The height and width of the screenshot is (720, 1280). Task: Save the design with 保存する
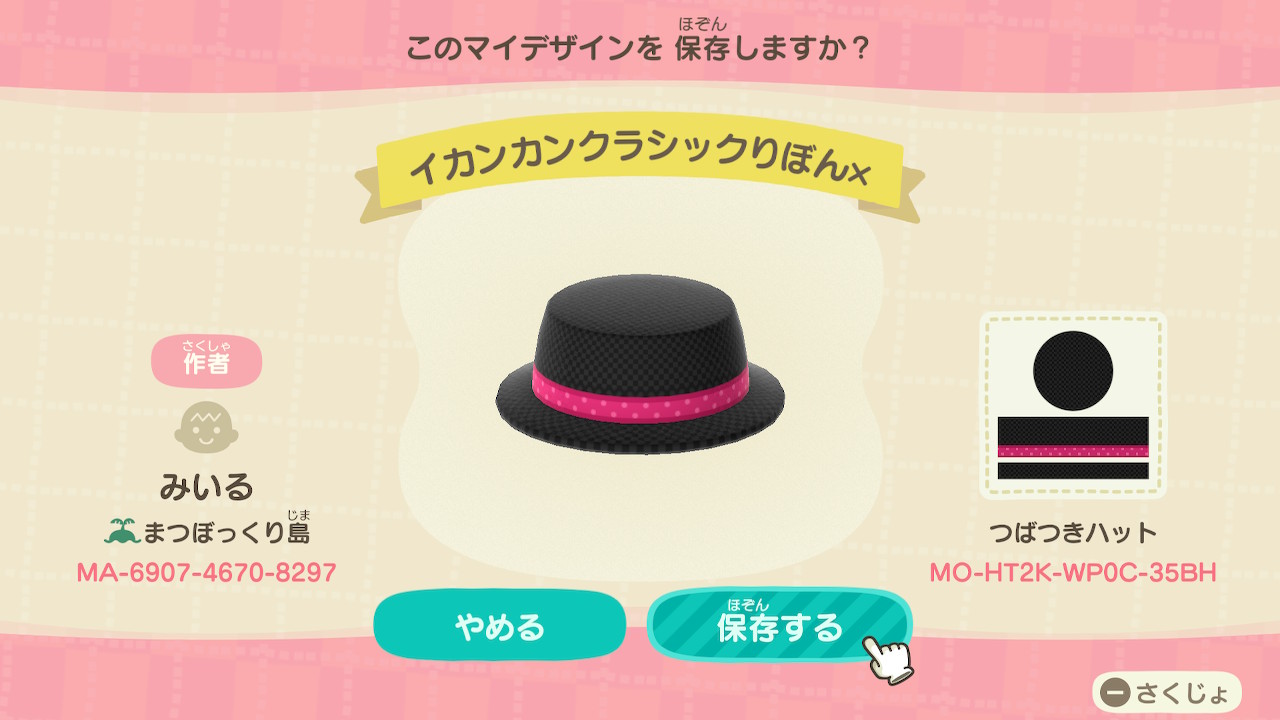pos(779,626)
